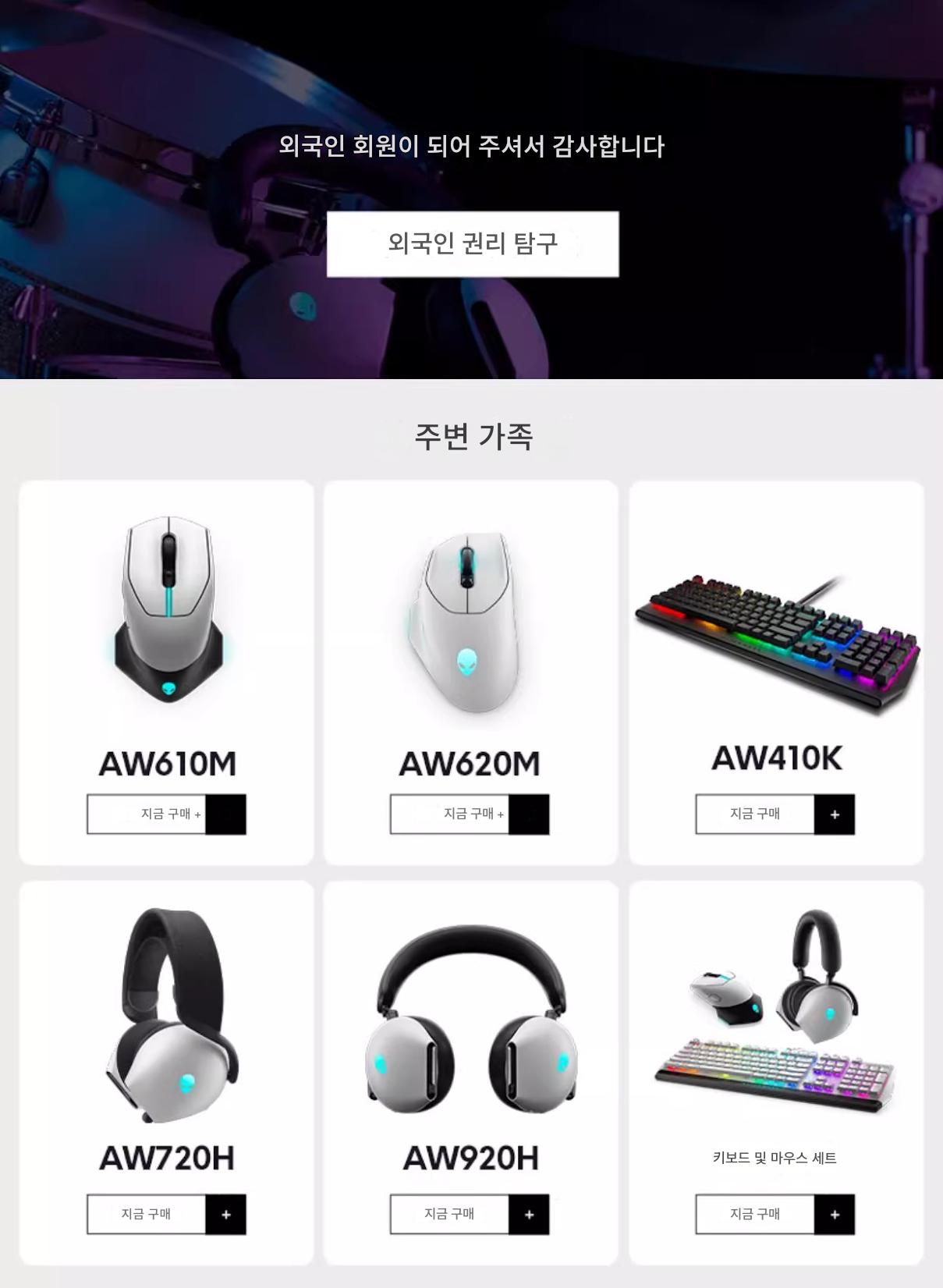Open the AW610M product card

pyautogui.click(x=166, y=672)
